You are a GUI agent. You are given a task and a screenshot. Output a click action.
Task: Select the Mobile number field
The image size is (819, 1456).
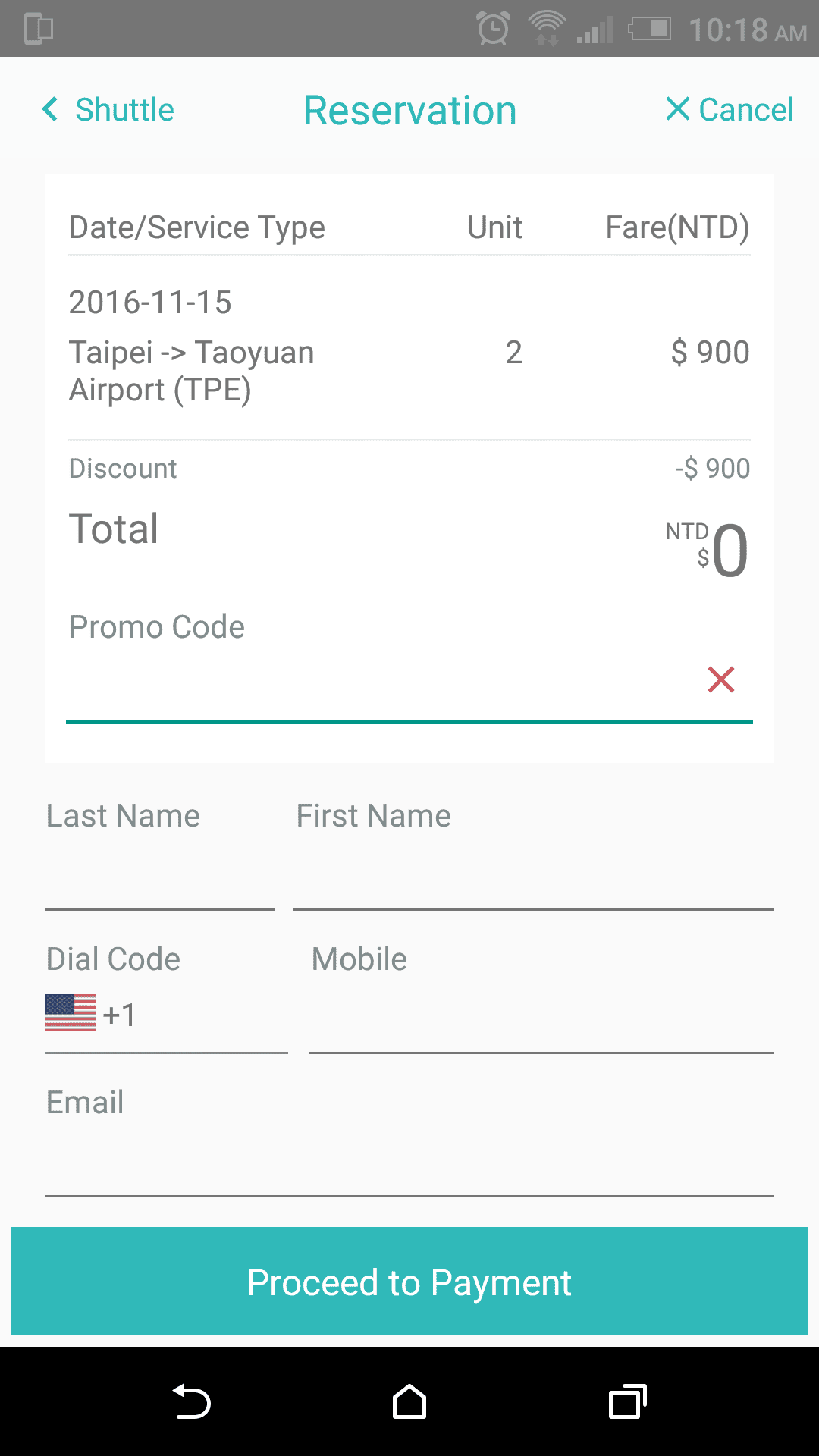[x=540, y=1018]
